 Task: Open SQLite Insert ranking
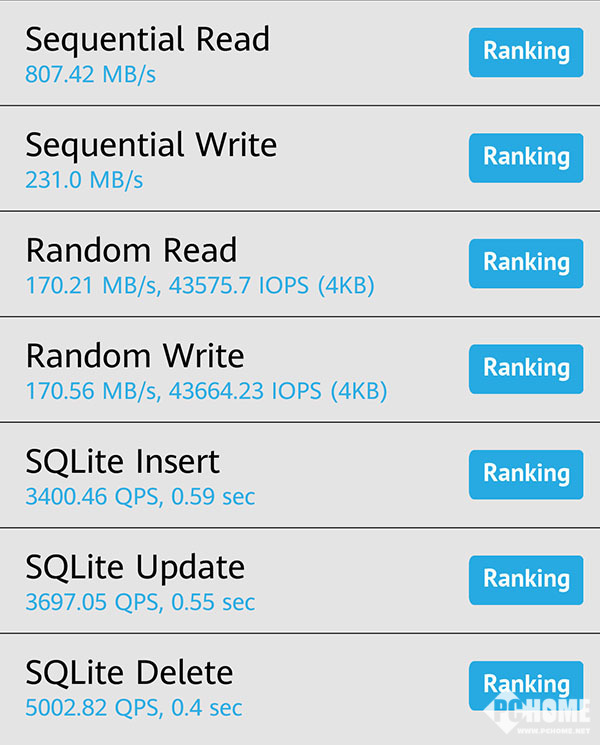tap(525, 473)
